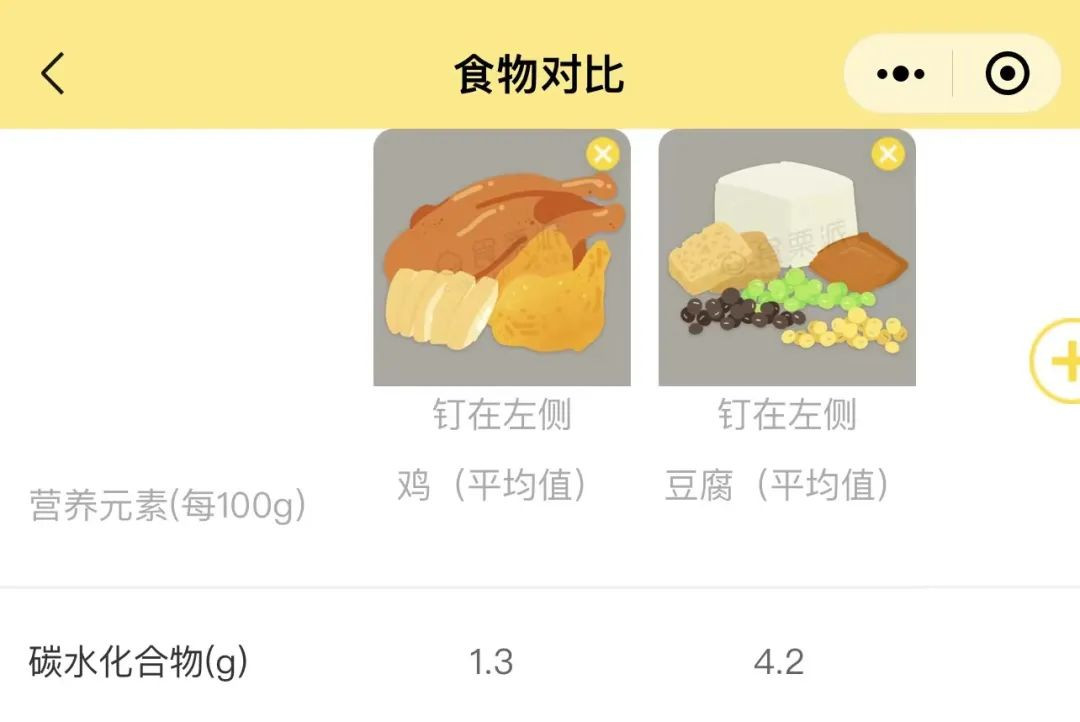Add another food to compare
The image size is (1080, 722).
(x=1060, y=360)
